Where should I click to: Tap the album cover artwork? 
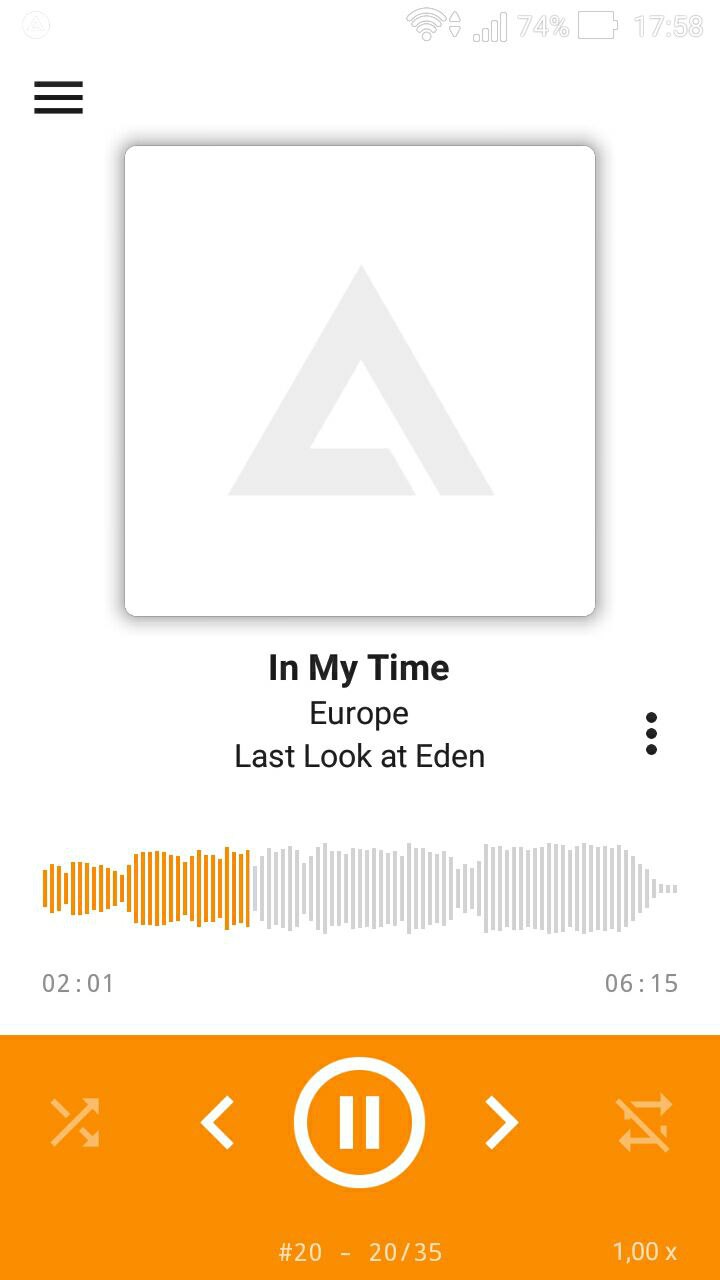pos(360,381)
